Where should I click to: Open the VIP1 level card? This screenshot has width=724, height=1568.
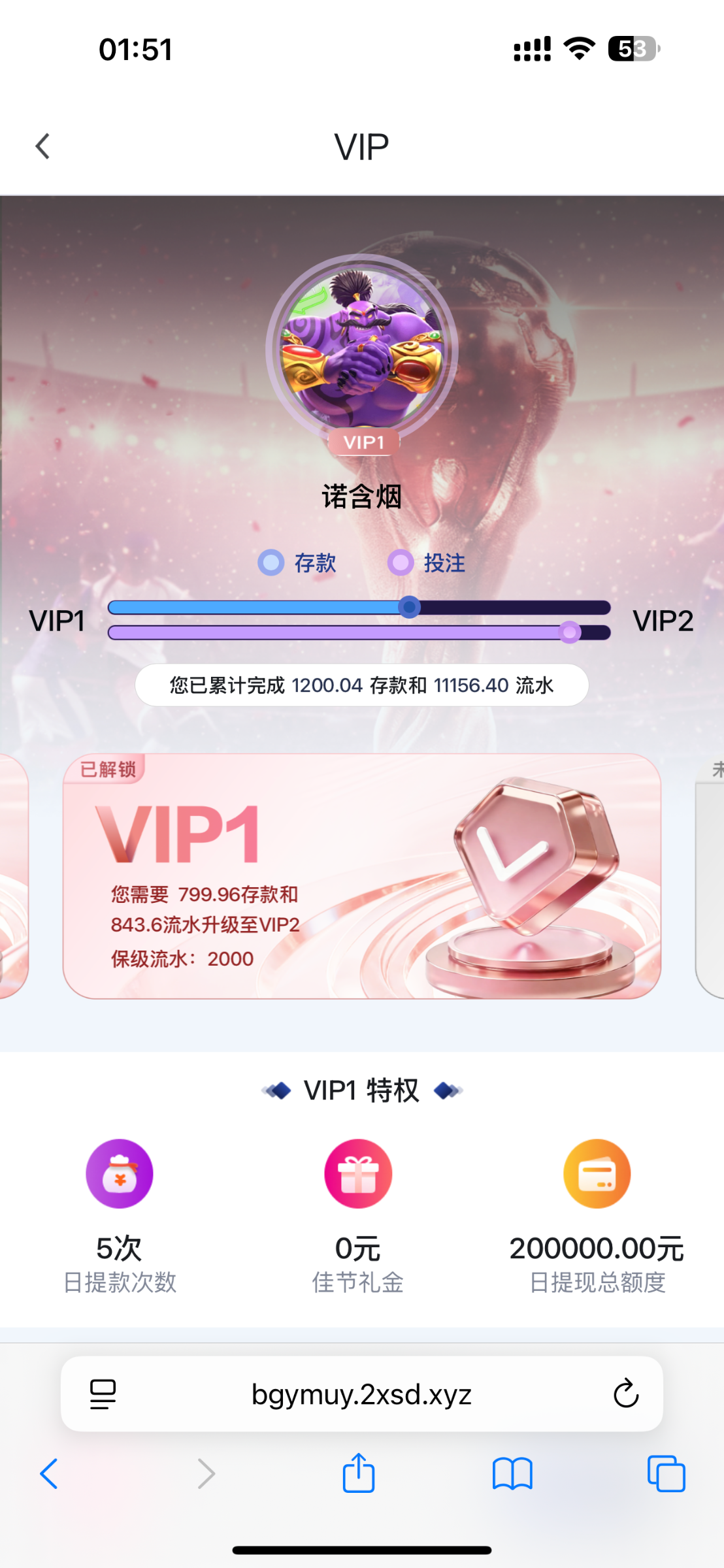click(x=361, y=875)
